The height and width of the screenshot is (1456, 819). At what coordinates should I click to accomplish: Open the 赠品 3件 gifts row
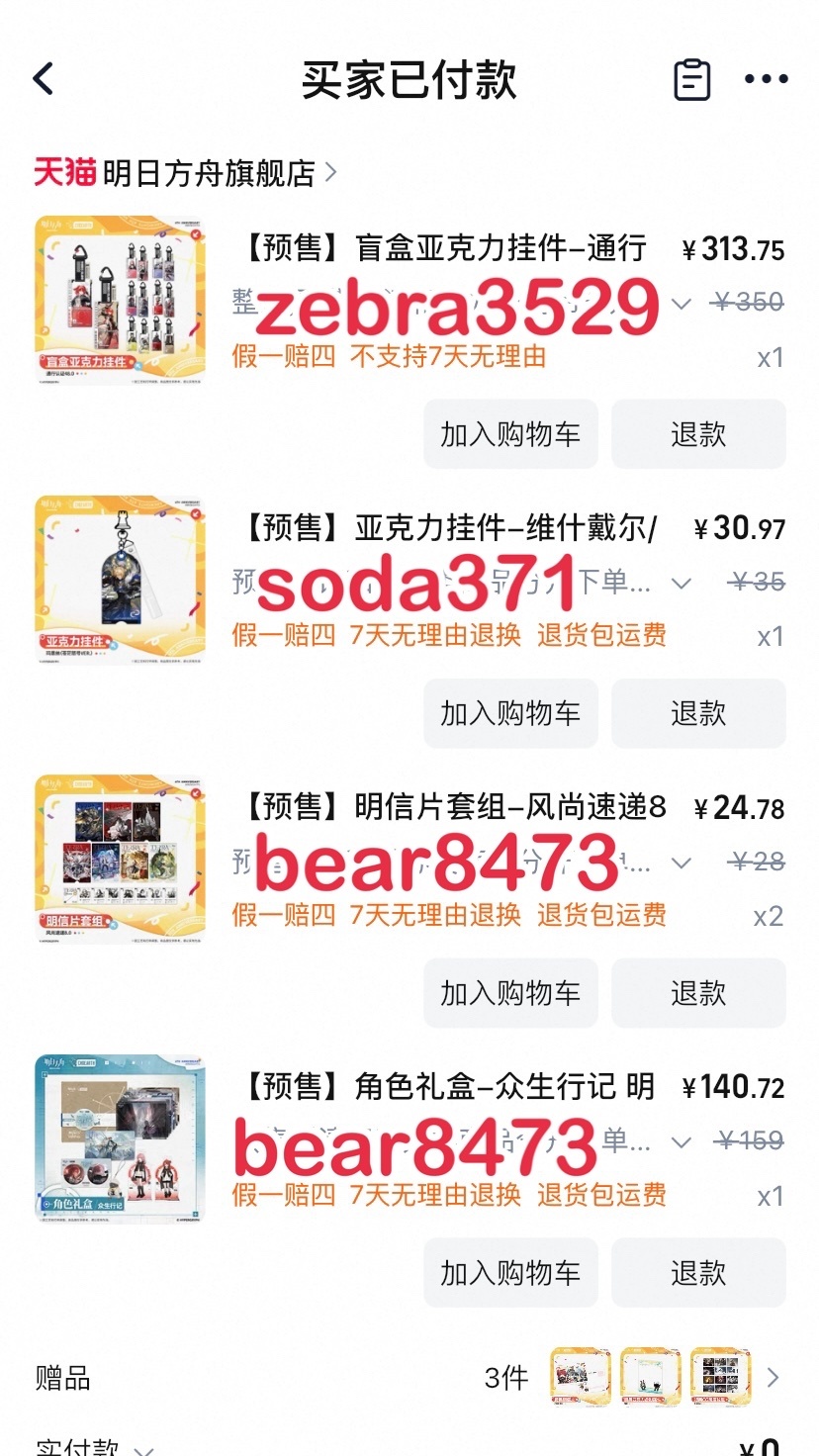(409, 1377)
